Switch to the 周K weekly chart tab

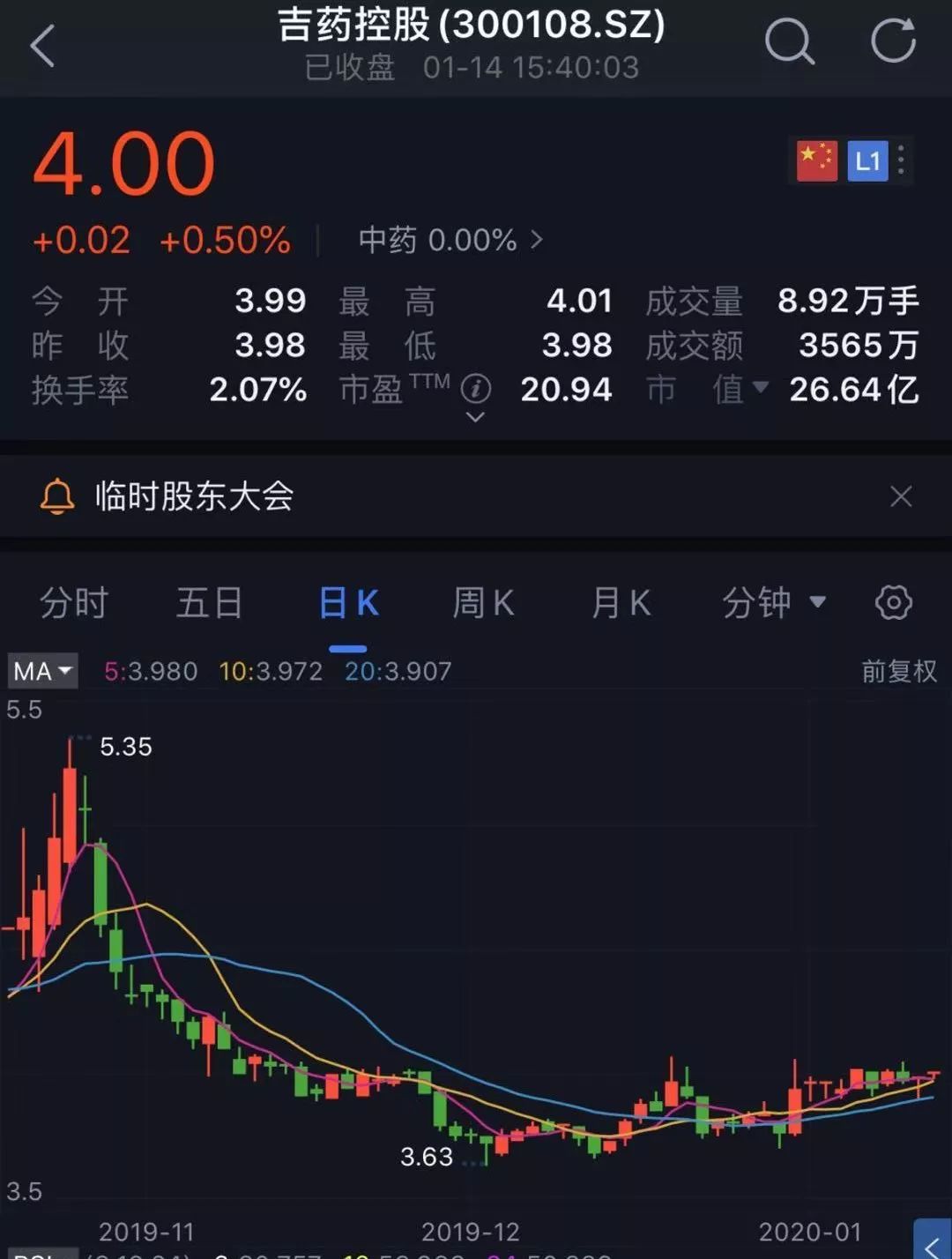coord(481,602)
